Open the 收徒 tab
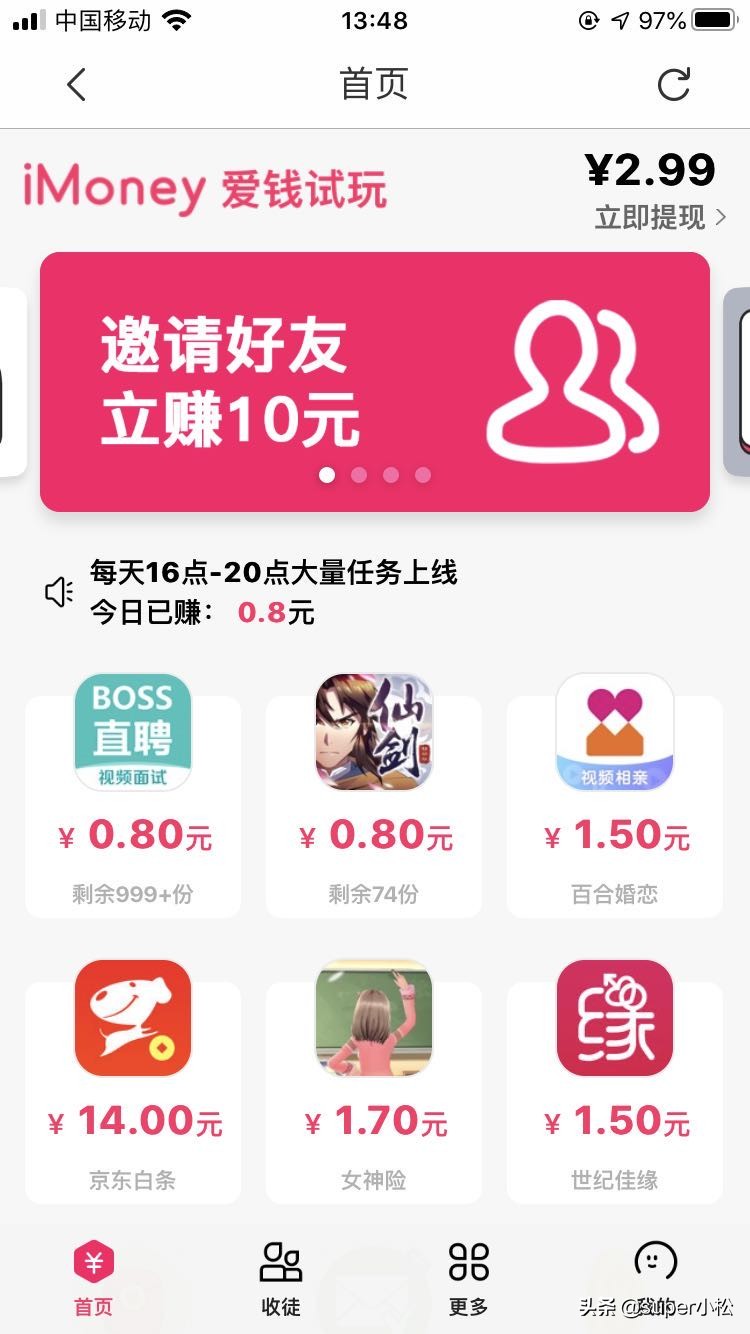 (x=280, y=1275)
